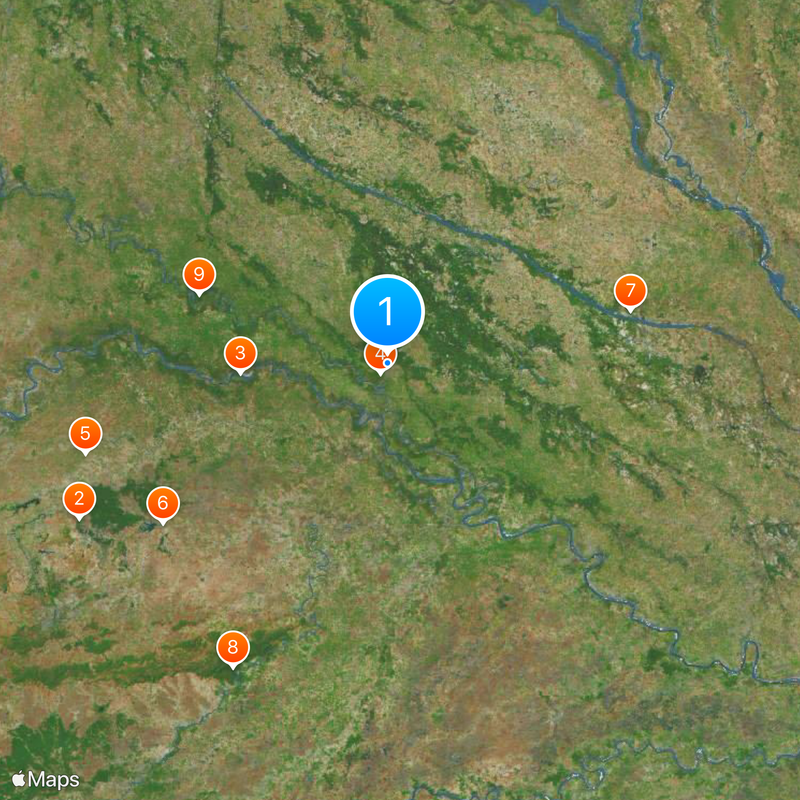The width and height of the screenshot is (800, 800).
Task: Select orange map pin number 3
Action: click(x=239, y=353)
